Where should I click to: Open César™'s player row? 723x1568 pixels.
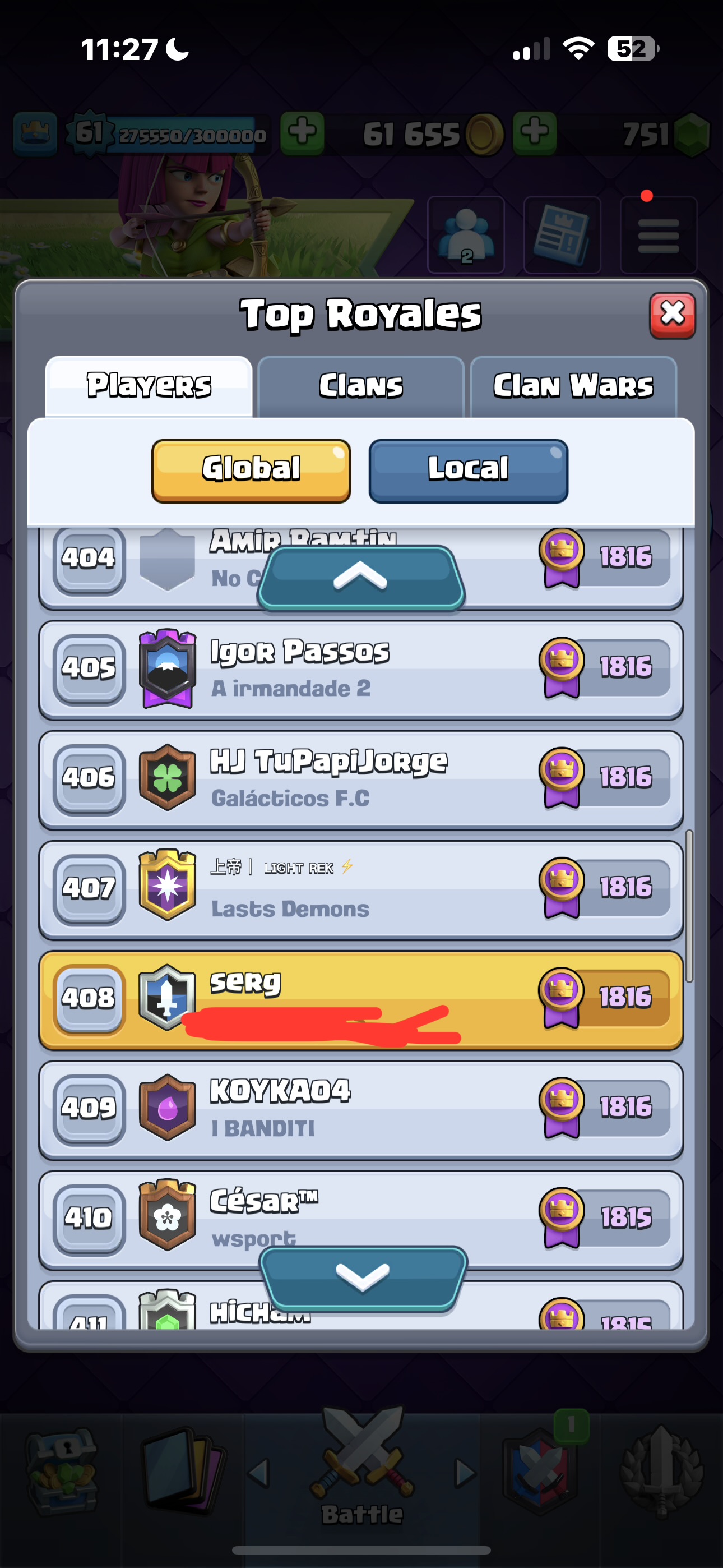(361, 1211)
